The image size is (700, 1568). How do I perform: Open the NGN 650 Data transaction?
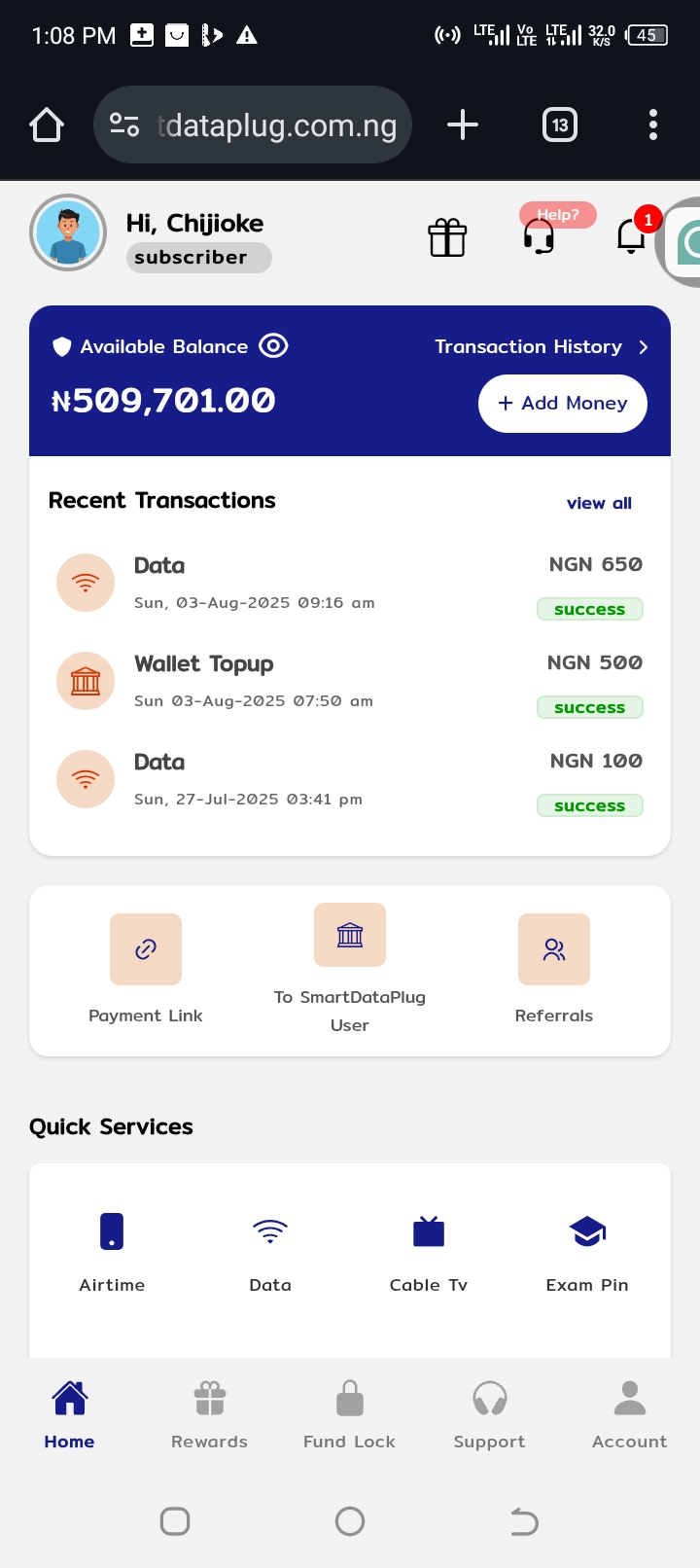coord(350,583)
